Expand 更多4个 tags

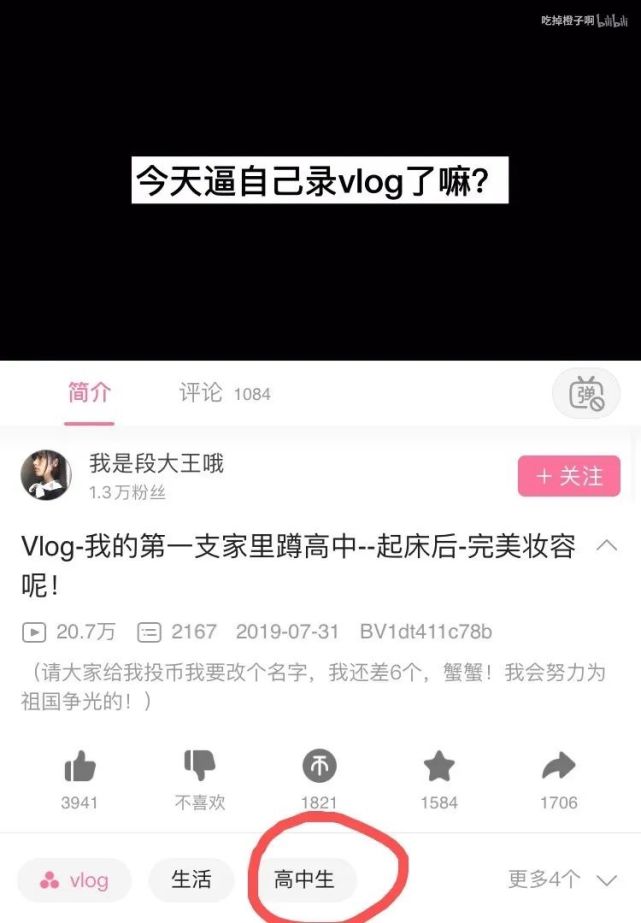[562, 880]
